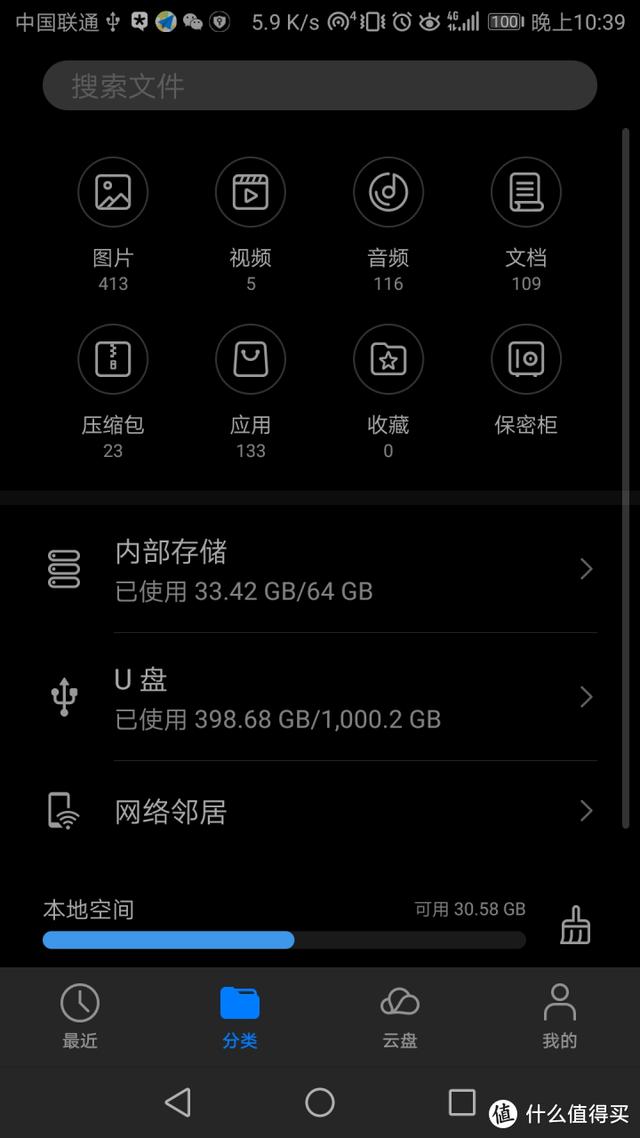This screenshot has width=640, height=1138.
Task: Open the 保密柜 safe
Action: pos(526,381)
